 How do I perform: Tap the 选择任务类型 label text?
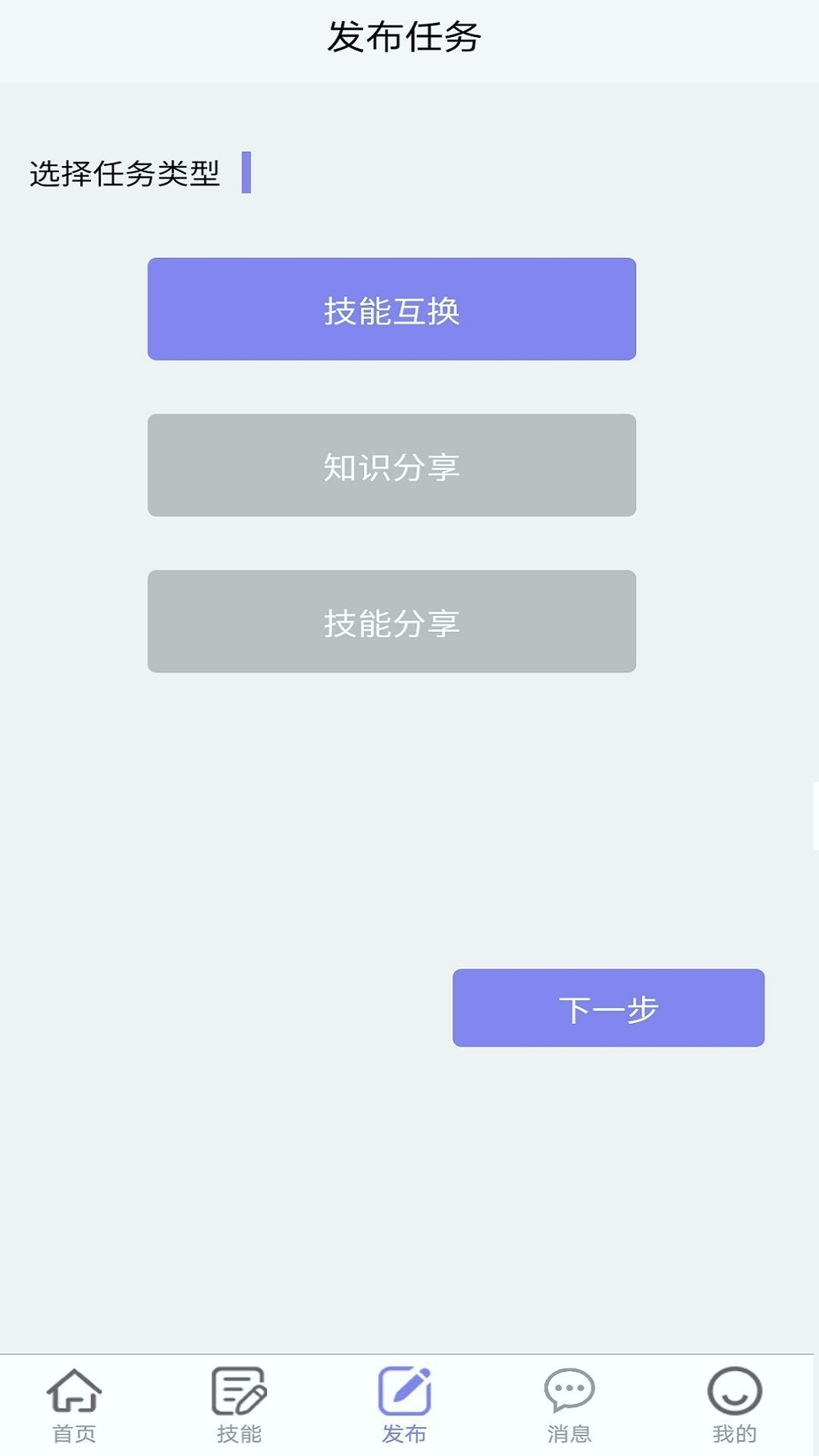[123, 173]
